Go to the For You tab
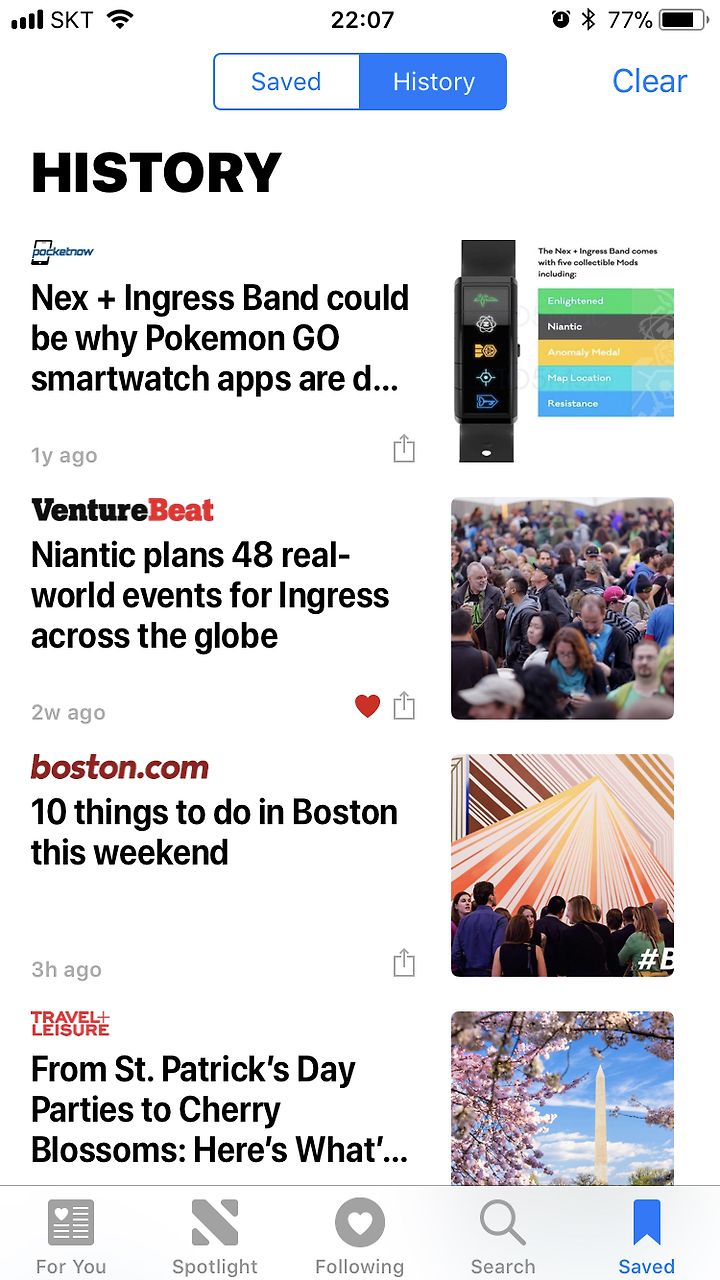The height and width of the screenshot is (1280, 720). pyautogui.click(x=71, y=1237)
